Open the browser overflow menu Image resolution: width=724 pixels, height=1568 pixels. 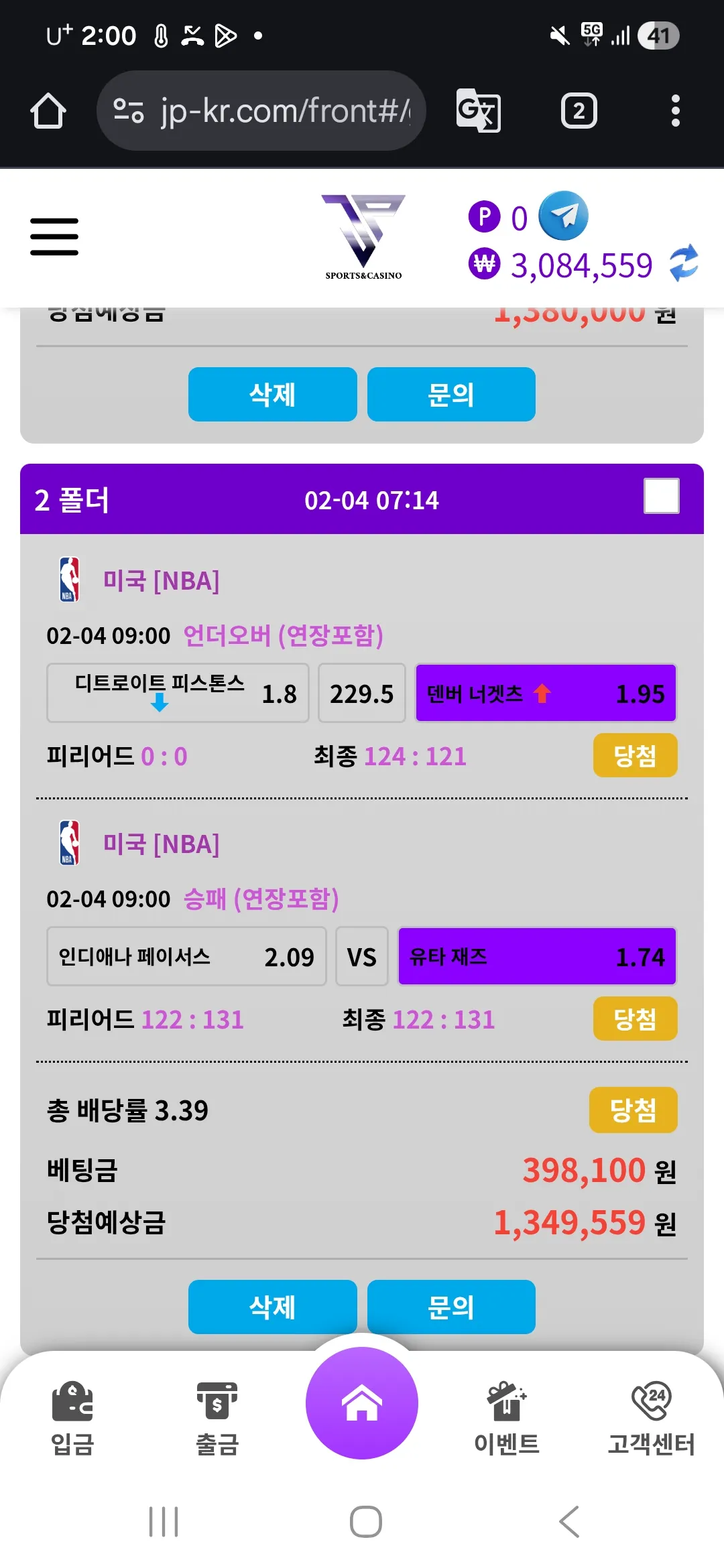[x=675, y=111]
